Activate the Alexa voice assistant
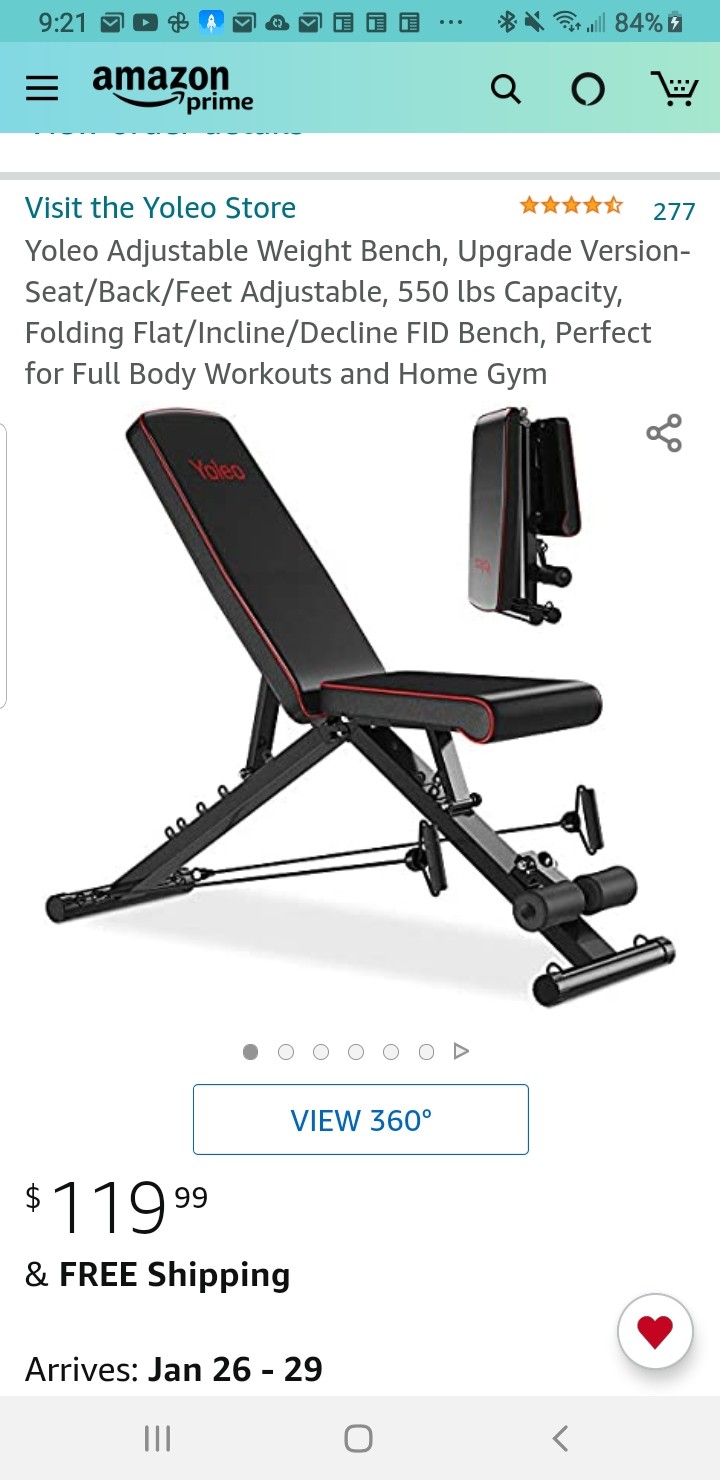This screenshot has width=720, height=1480. pos(588,90)
